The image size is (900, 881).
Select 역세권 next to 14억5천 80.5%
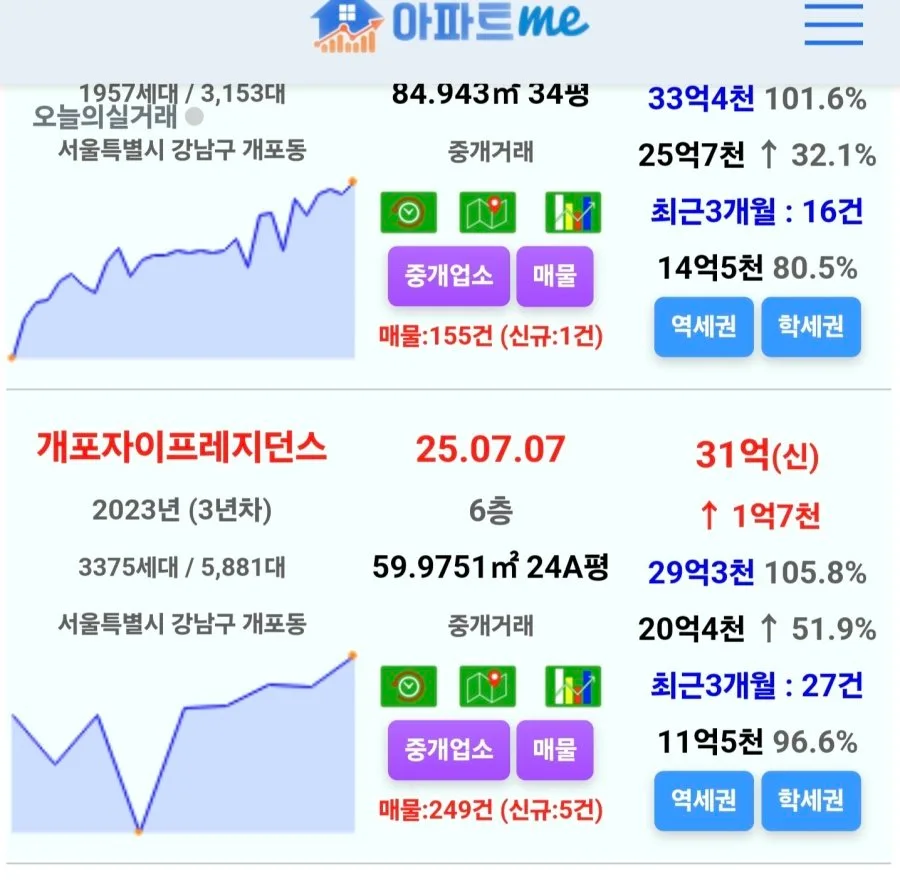(704, 327)
